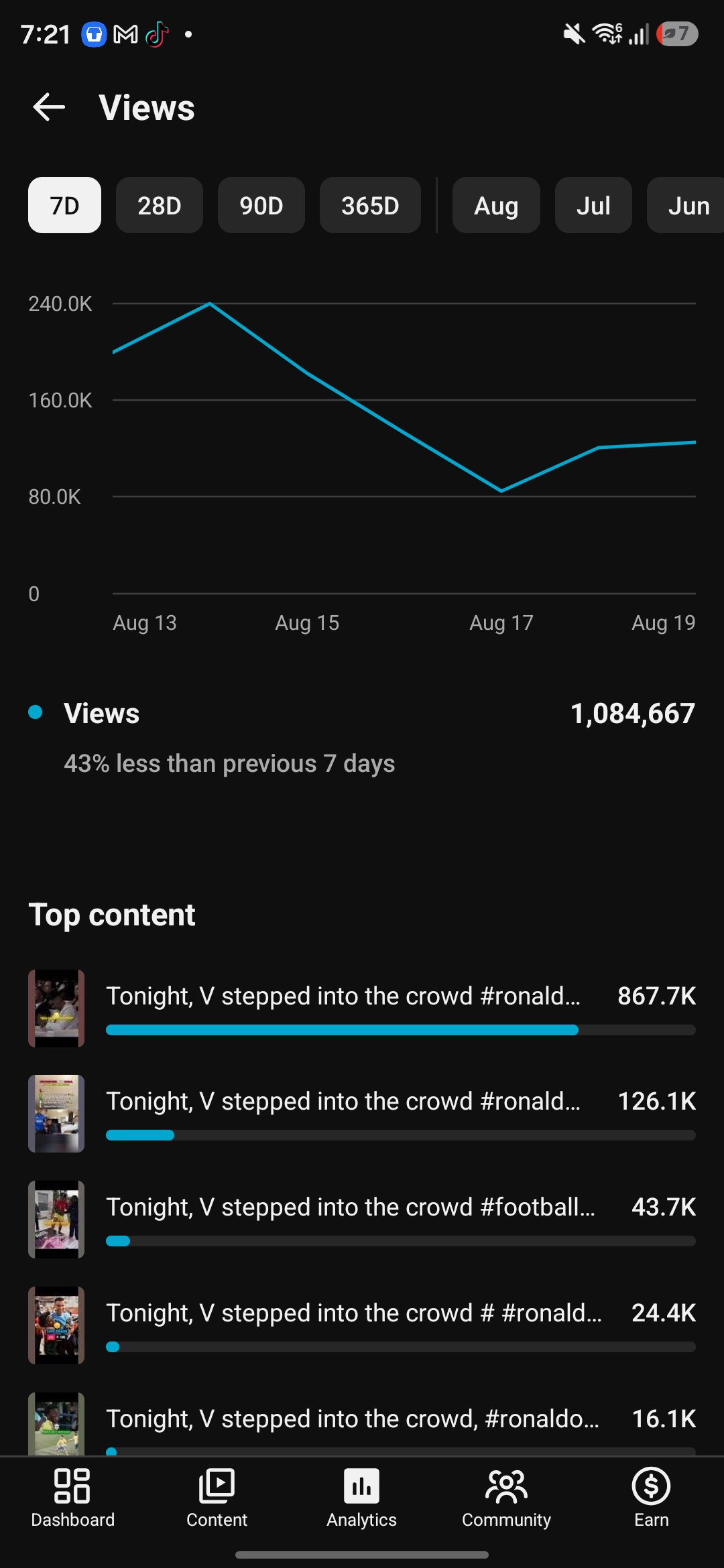The image size is (724, 1568).
Task: Open the Content tab
Action: pyautogui.click(x=217, y=1498)
